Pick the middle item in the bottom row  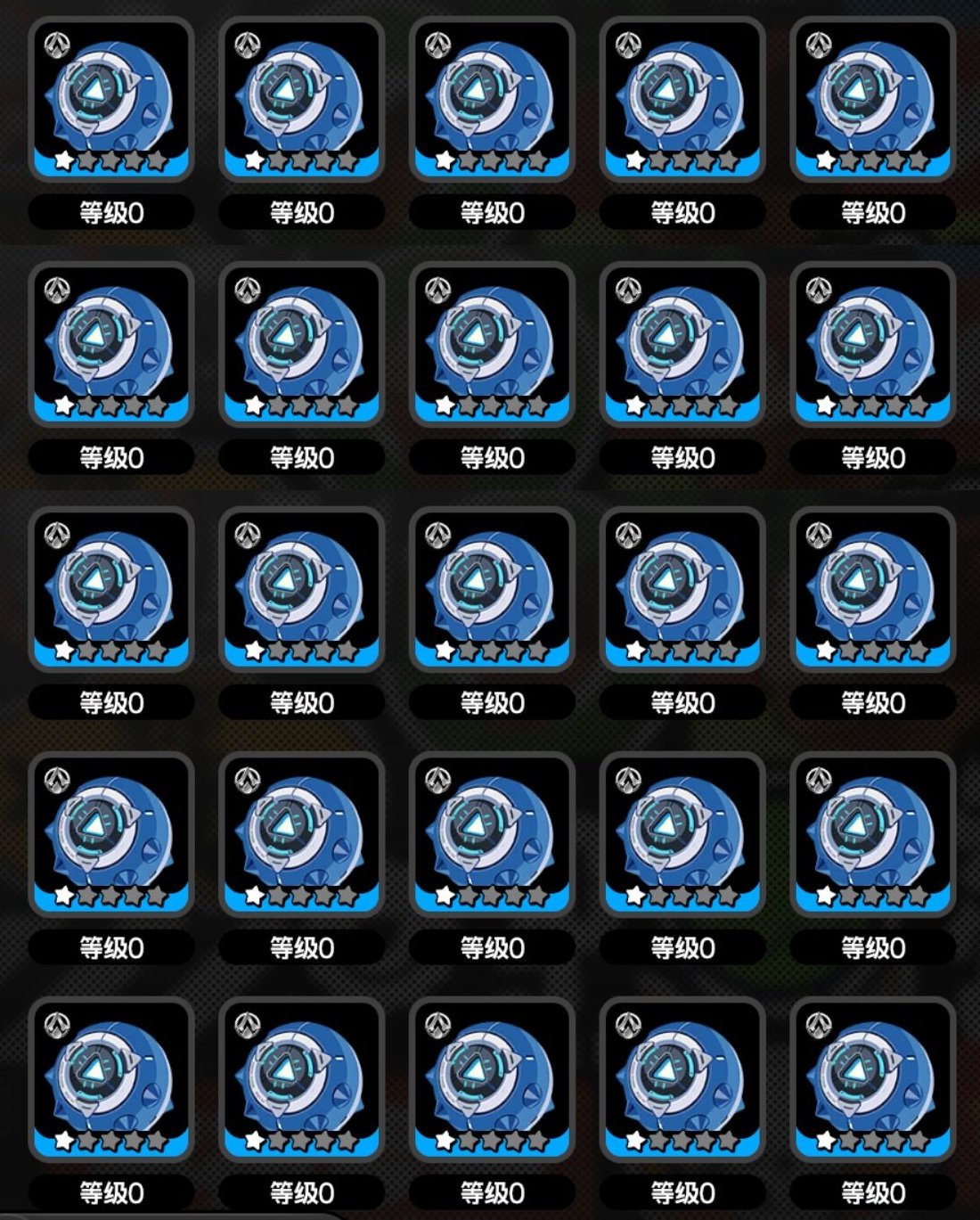(492, 1080)
